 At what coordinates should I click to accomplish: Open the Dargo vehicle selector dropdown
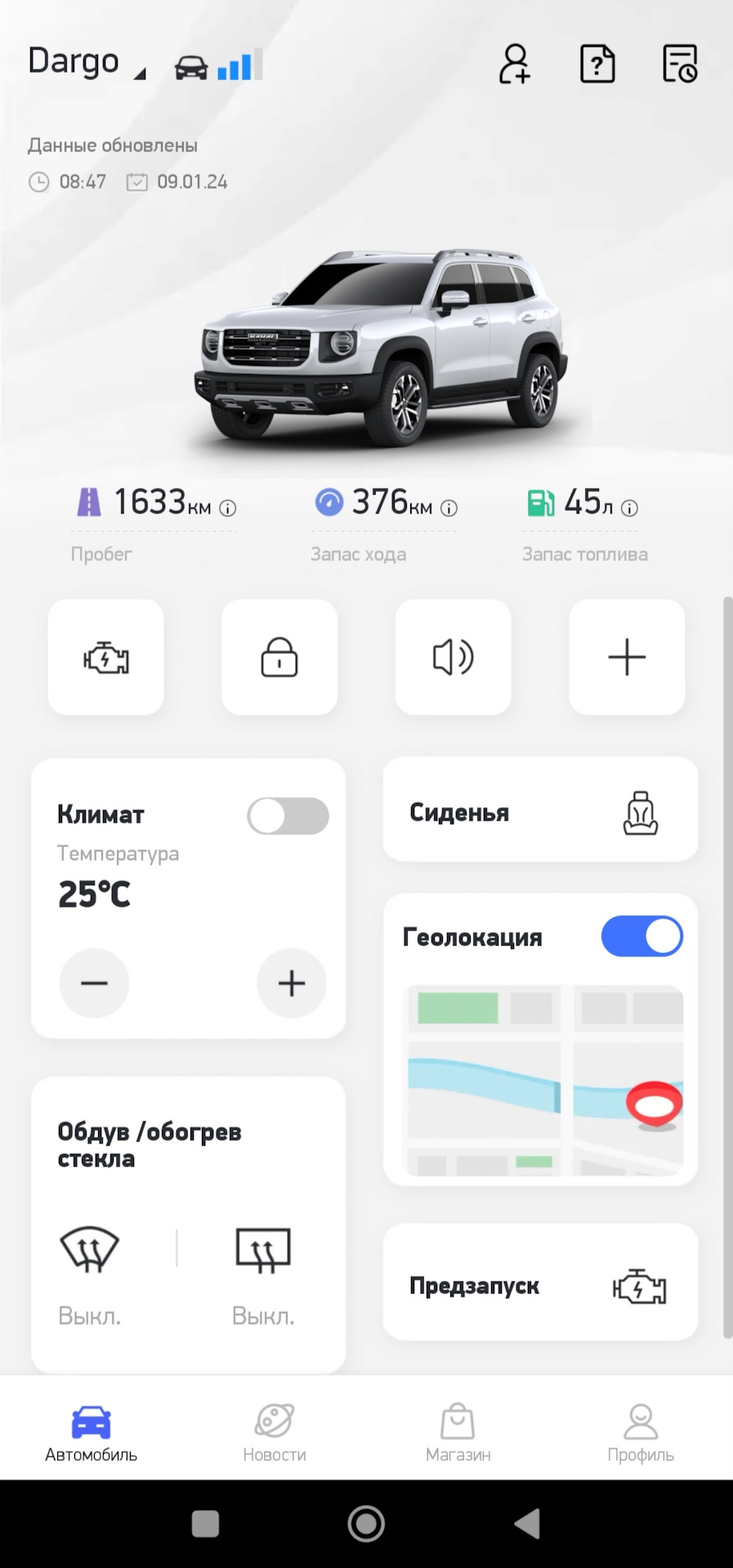click(87, 63)
